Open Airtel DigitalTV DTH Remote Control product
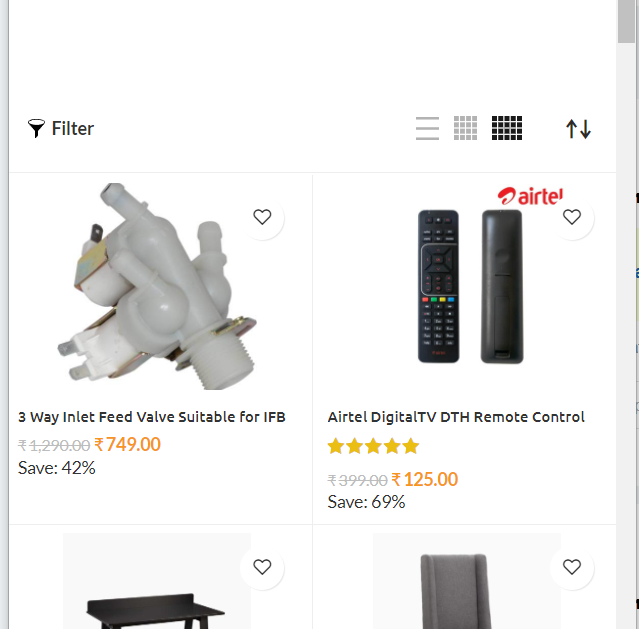 (x=456, y=417)
